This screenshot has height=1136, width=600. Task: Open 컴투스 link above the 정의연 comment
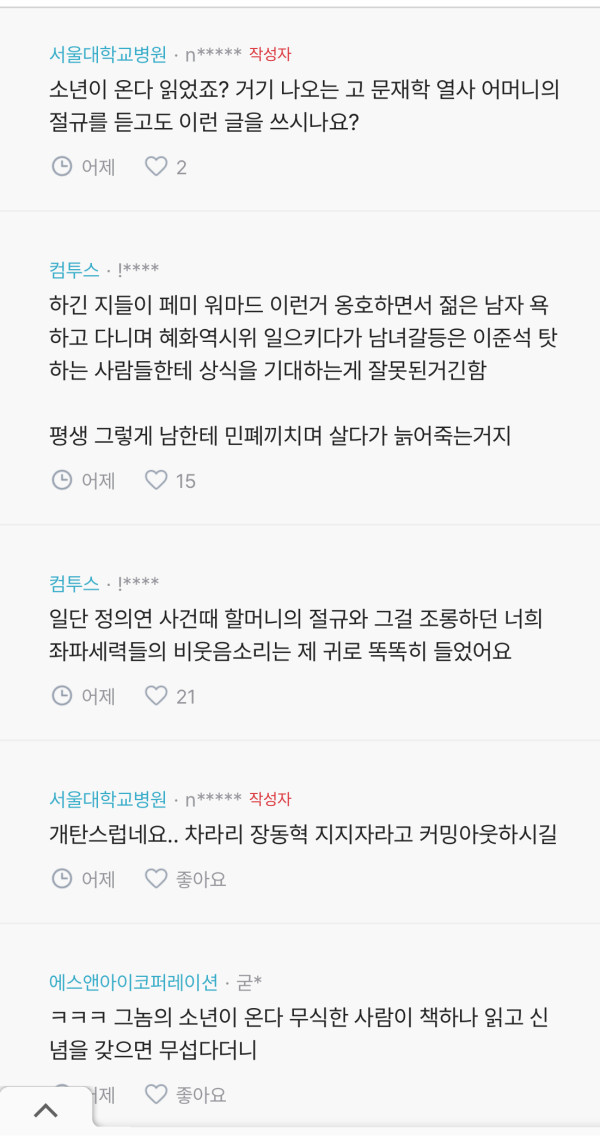[x=74, y=582]
